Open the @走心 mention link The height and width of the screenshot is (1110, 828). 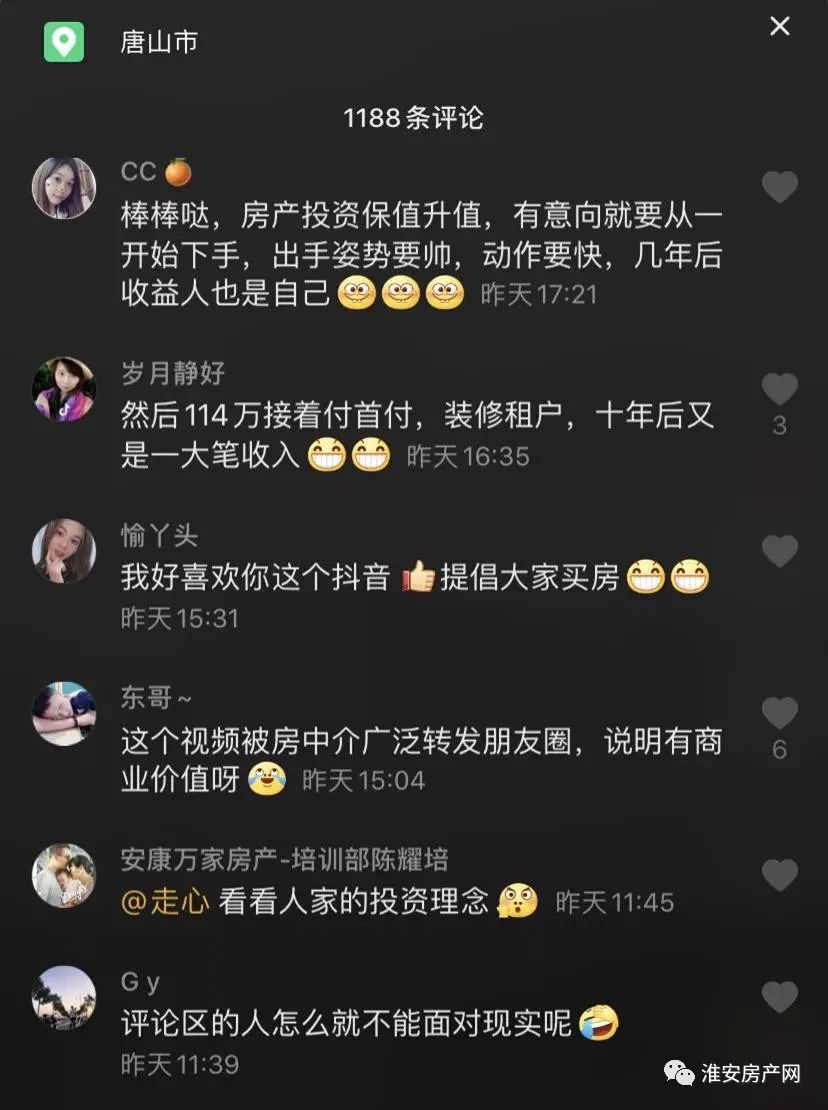[x=165, y=902]
